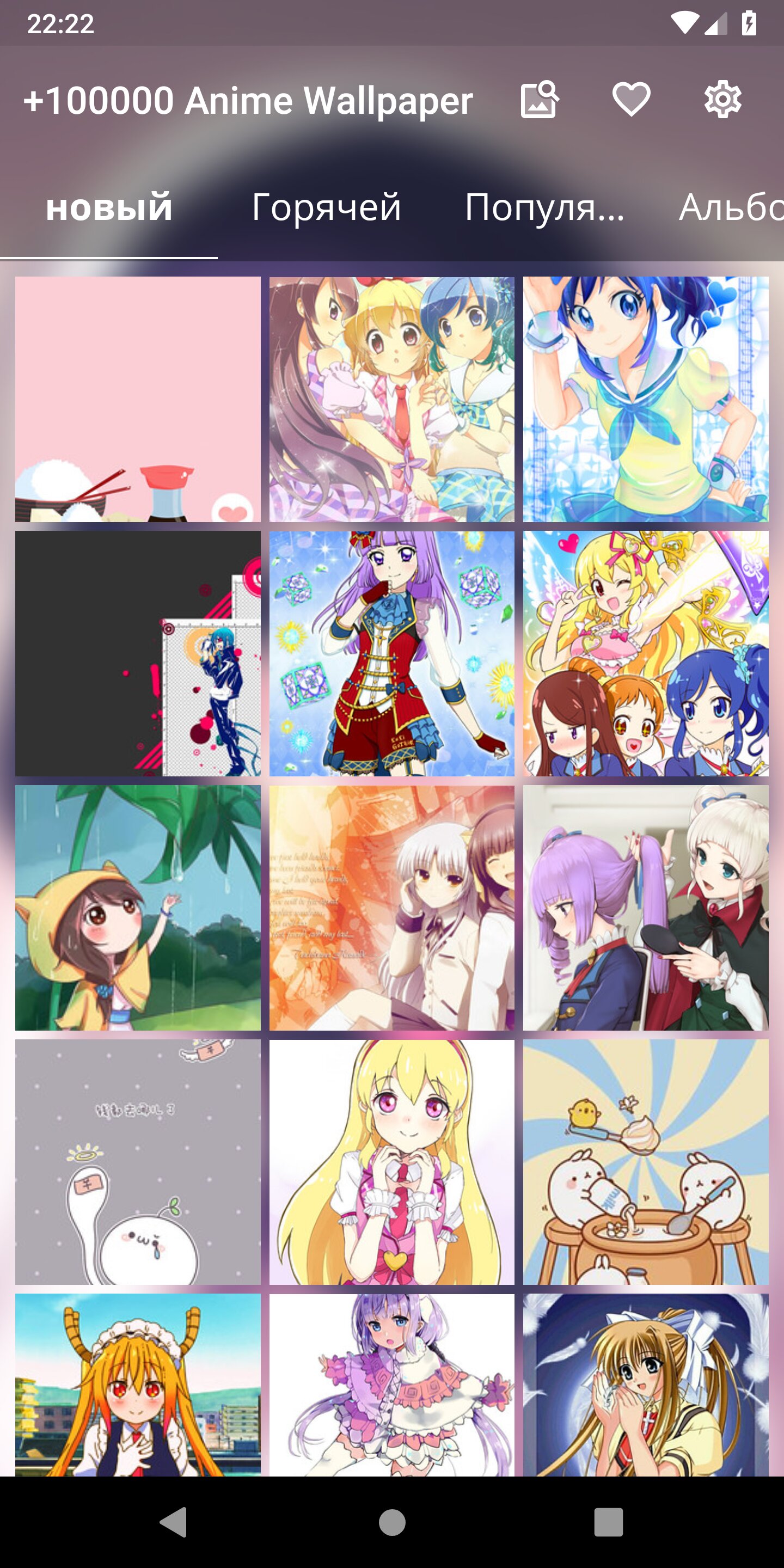View the winking blonde girl with friends wallpaper
784x1568 pixels.
(x=645, y=653)
